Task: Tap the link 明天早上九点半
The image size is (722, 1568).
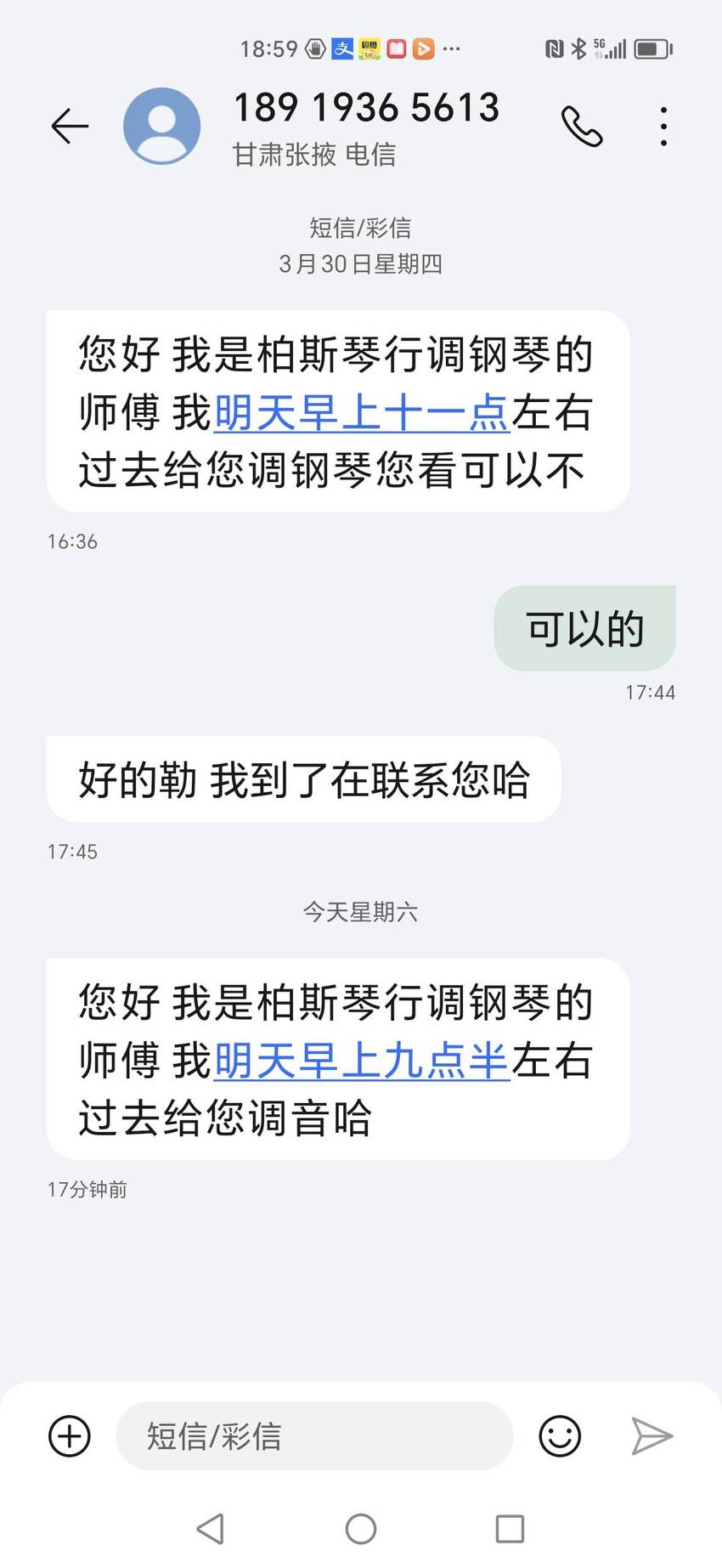Action: tap(362, 1061)
